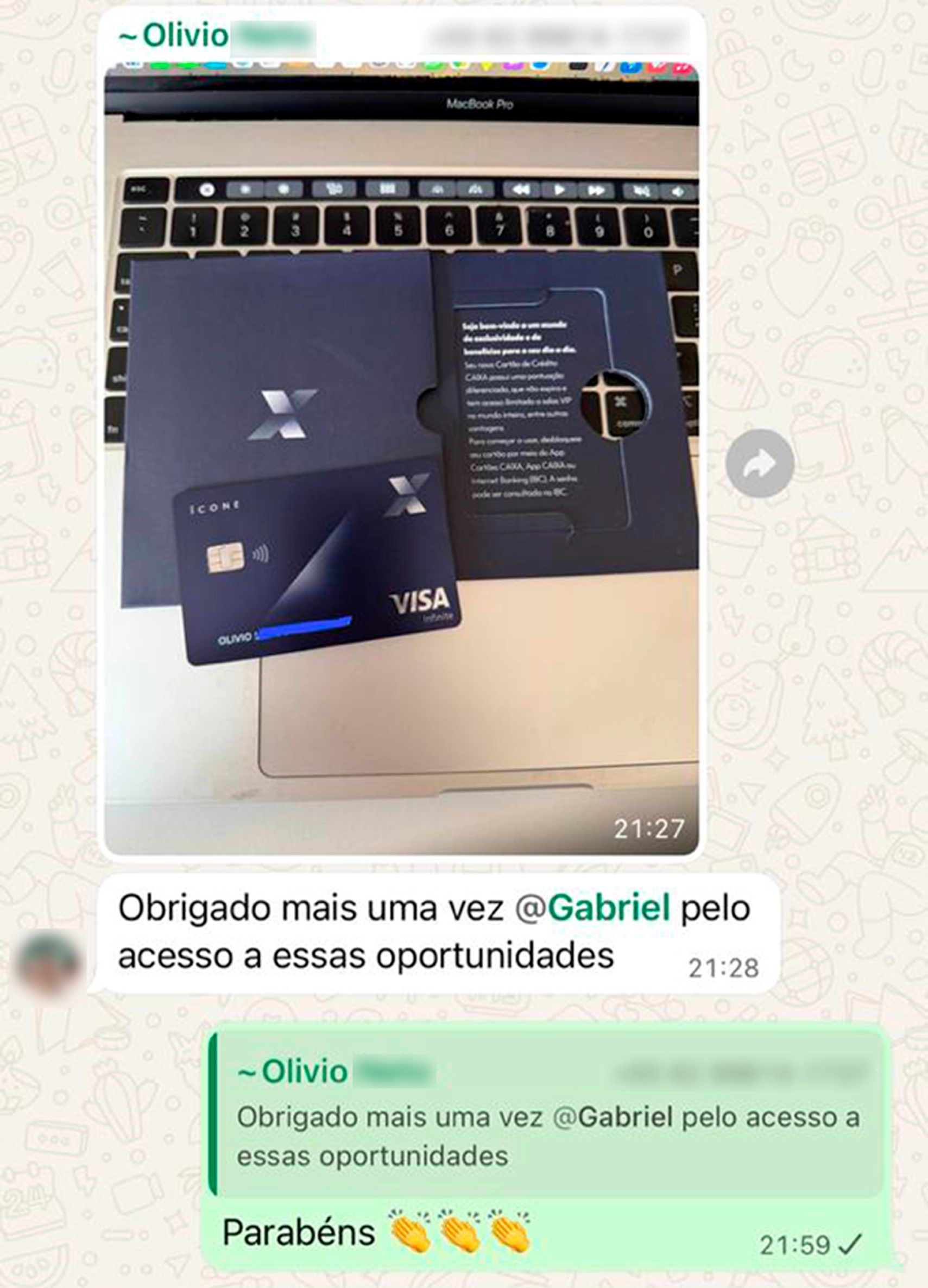The image size is (928, 1288).
Task: Forward Olivio's photo with the share arrow
Action: coord(759,463)
